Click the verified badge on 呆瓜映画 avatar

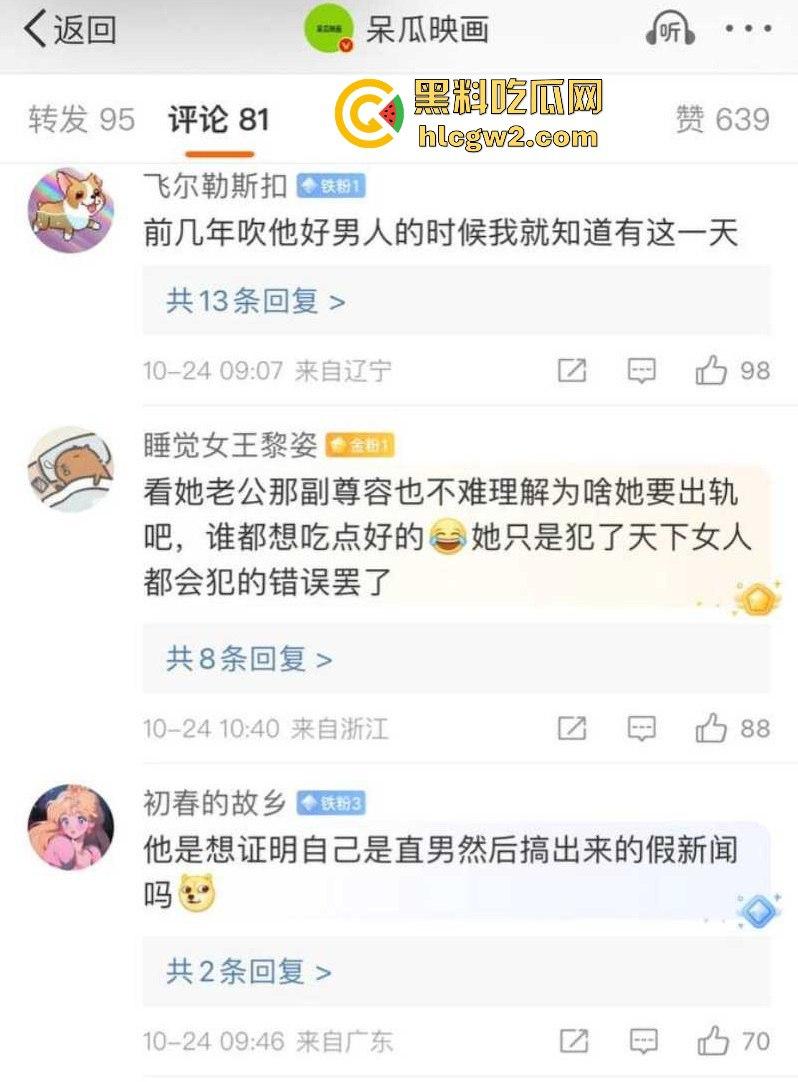[345, 44]
